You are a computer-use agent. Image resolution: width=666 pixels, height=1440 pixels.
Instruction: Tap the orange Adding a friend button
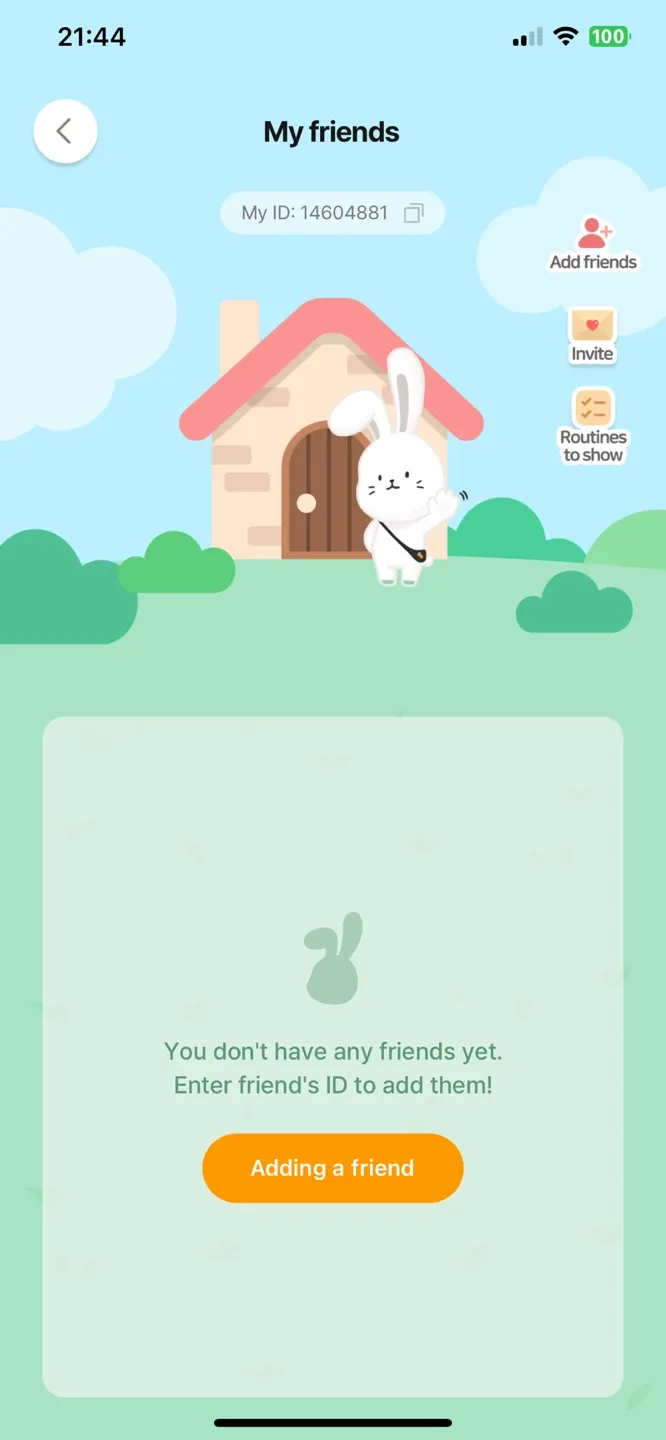click(332, 1167)
